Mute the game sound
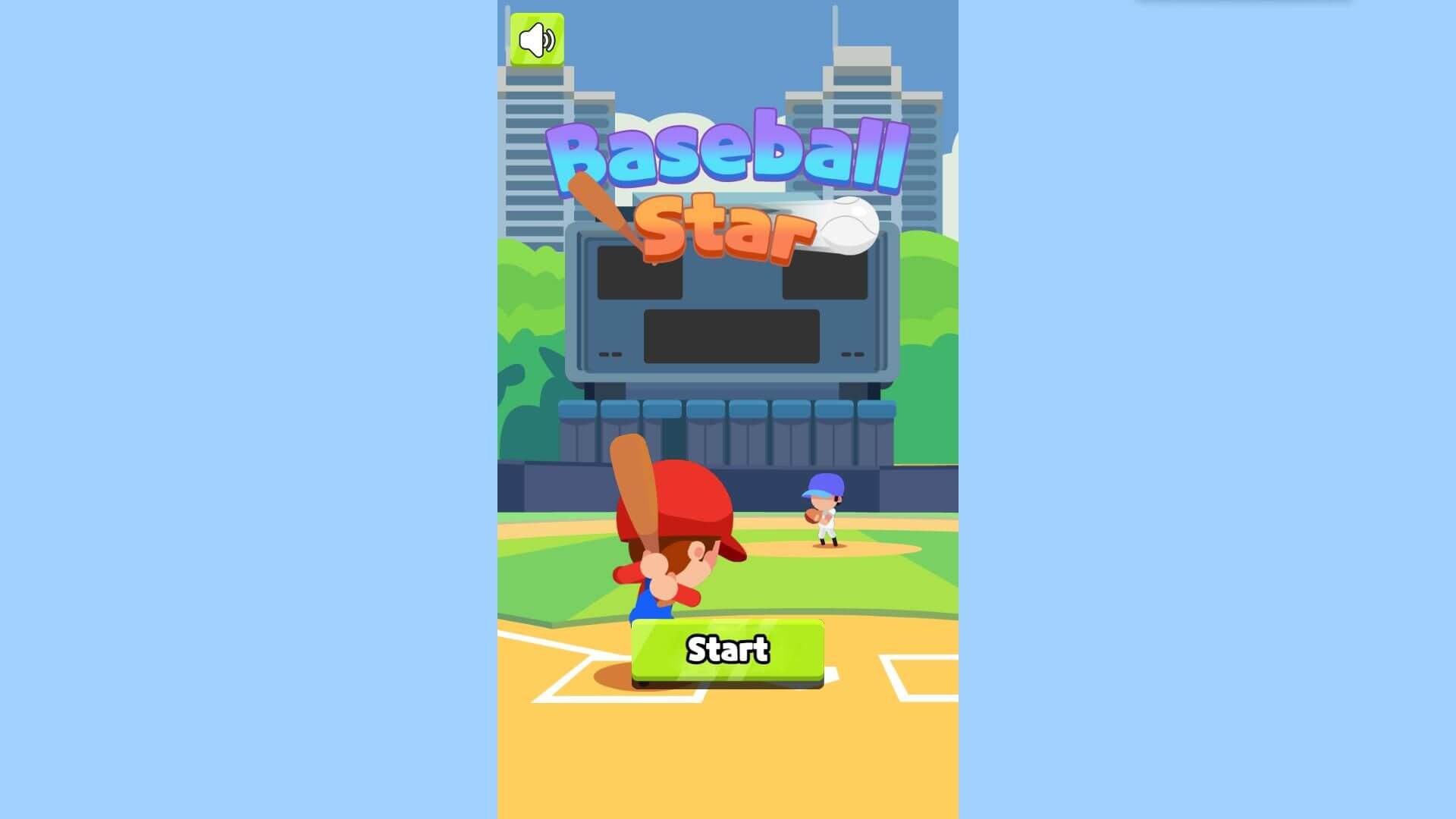Viewport: 1456px width, 819px height. click(537, 39)
